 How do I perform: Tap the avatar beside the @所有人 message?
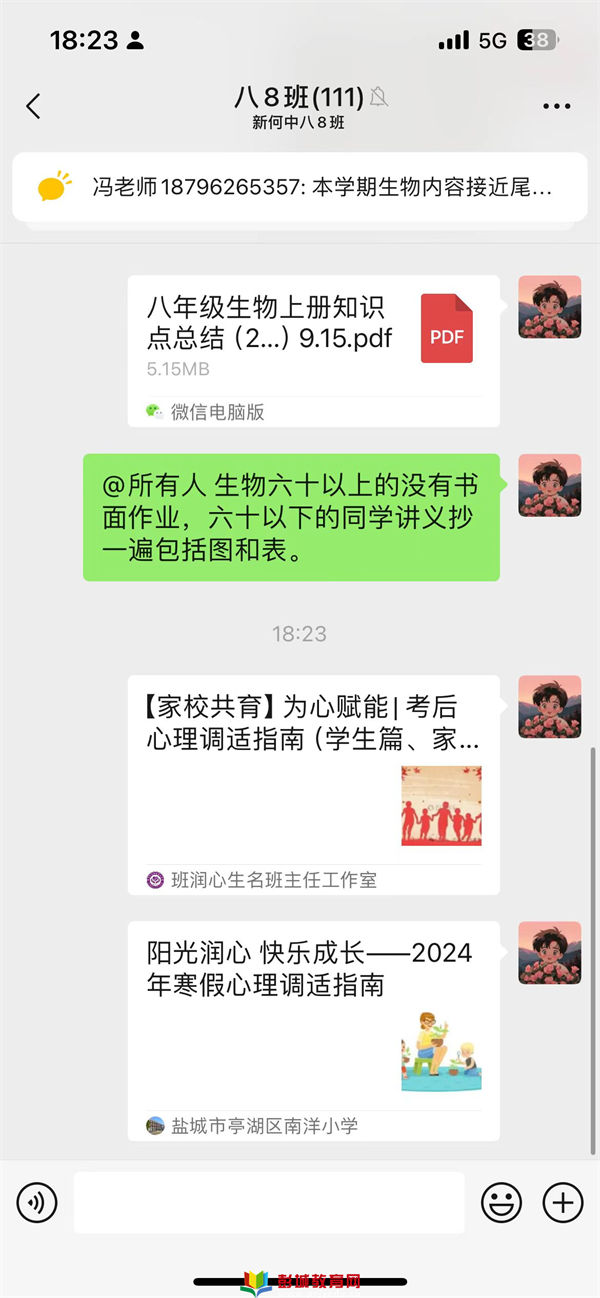tap(549, 485)
